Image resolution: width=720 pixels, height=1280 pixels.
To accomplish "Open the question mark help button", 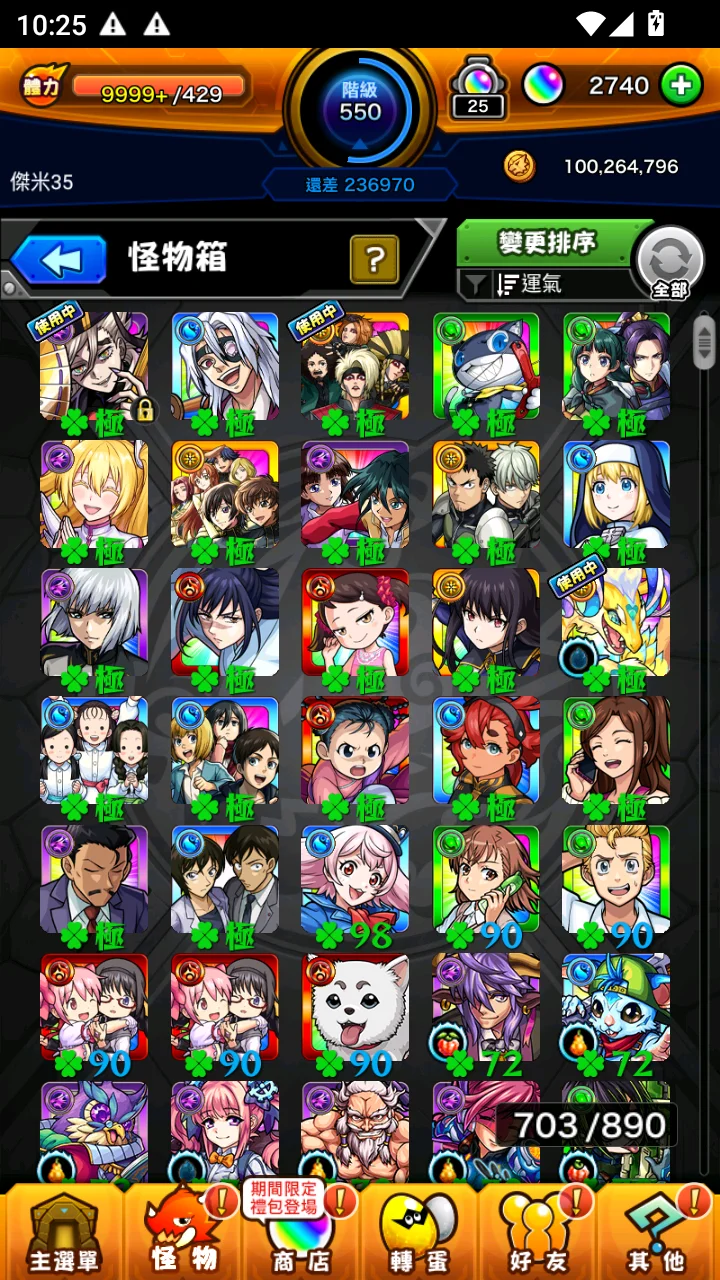I will 374,260.
